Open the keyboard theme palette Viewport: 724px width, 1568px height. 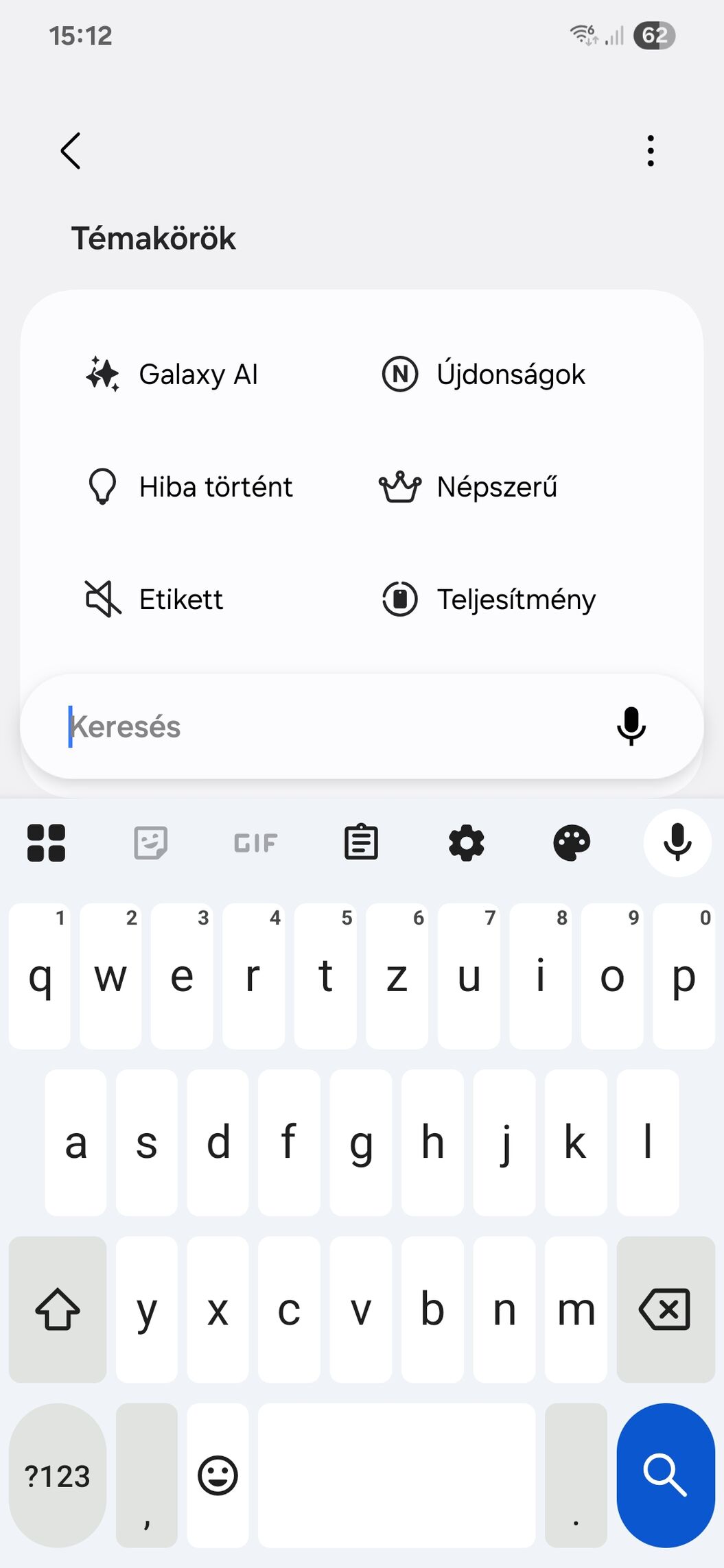[x=572, y=843]
